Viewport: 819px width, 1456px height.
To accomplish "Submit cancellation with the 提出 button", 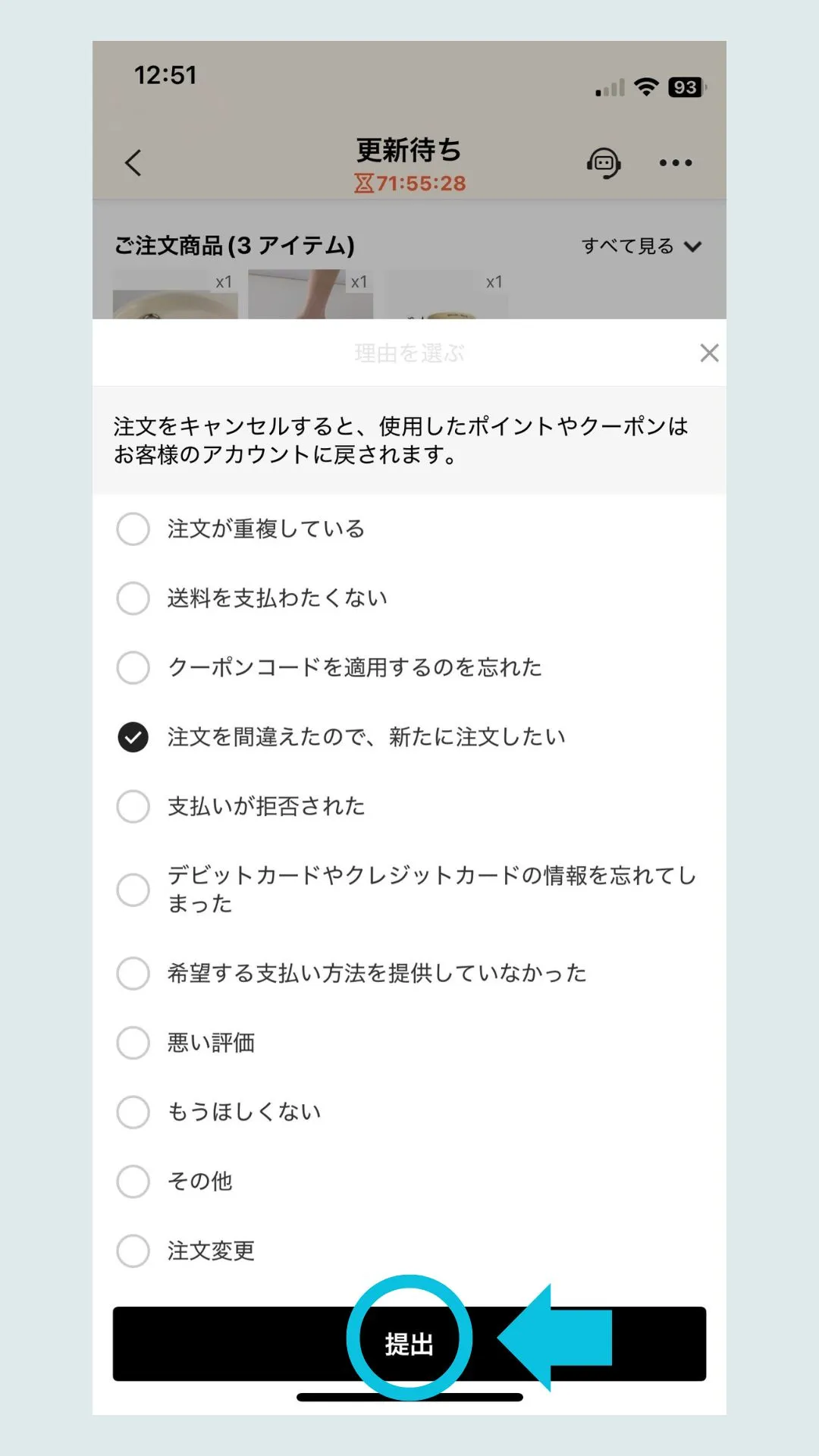I will [409, 1343].
